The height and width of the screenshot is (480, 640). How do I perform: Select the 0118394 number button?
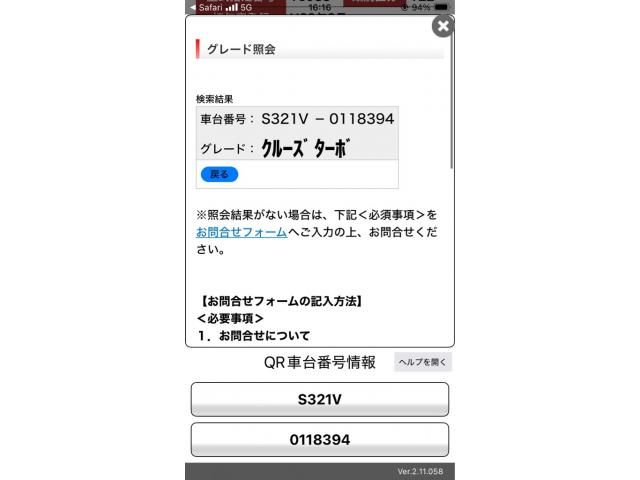(x=319, y=439)
